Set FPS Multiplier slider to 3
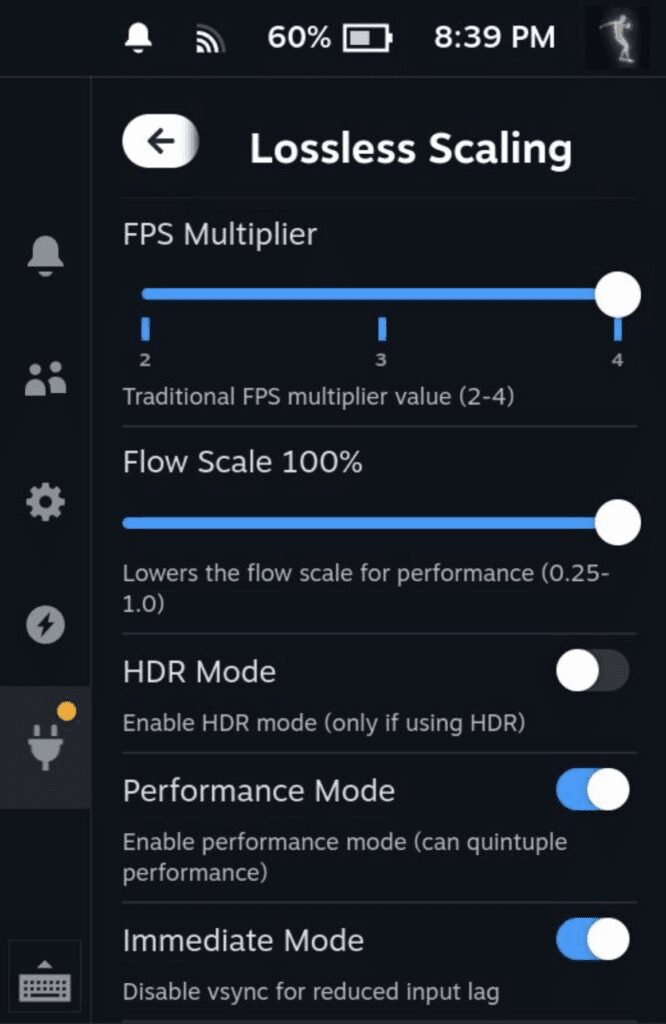 [381, 294]
